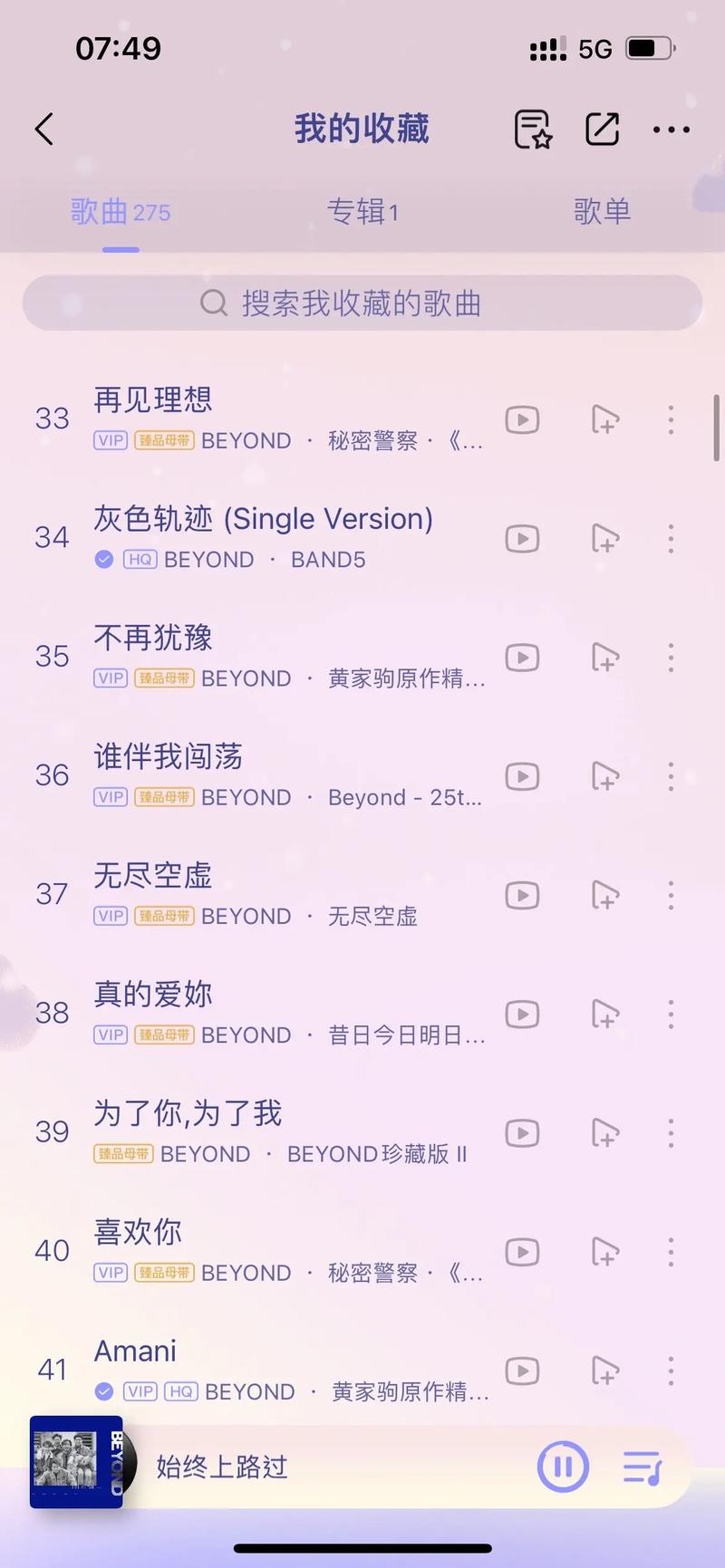Switch to the 歌单 tab

(x=602, y=212)
